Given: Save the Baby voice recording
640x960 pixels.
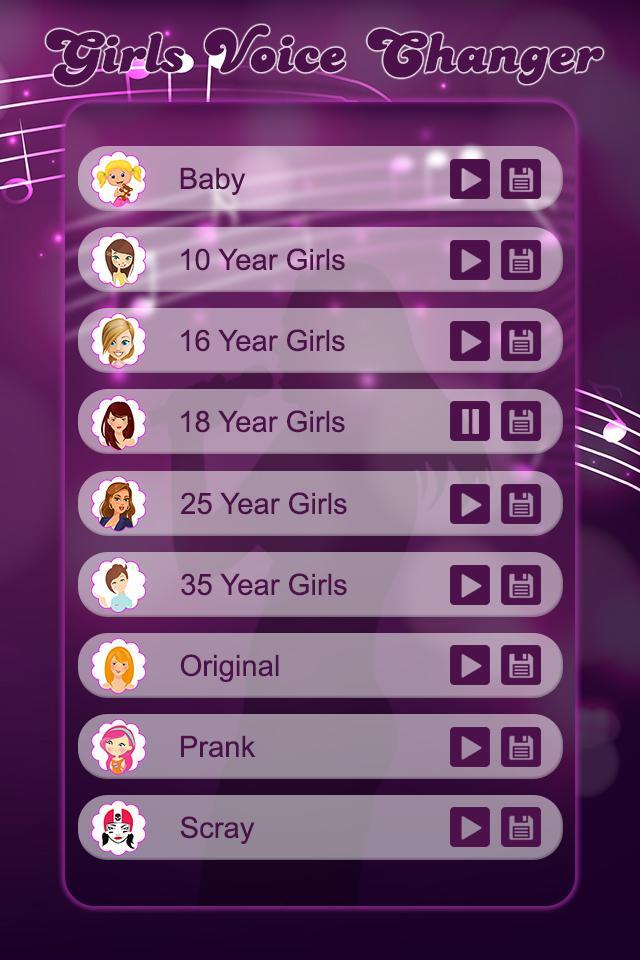Looking at the screenshot, I should tap(520, 179).
